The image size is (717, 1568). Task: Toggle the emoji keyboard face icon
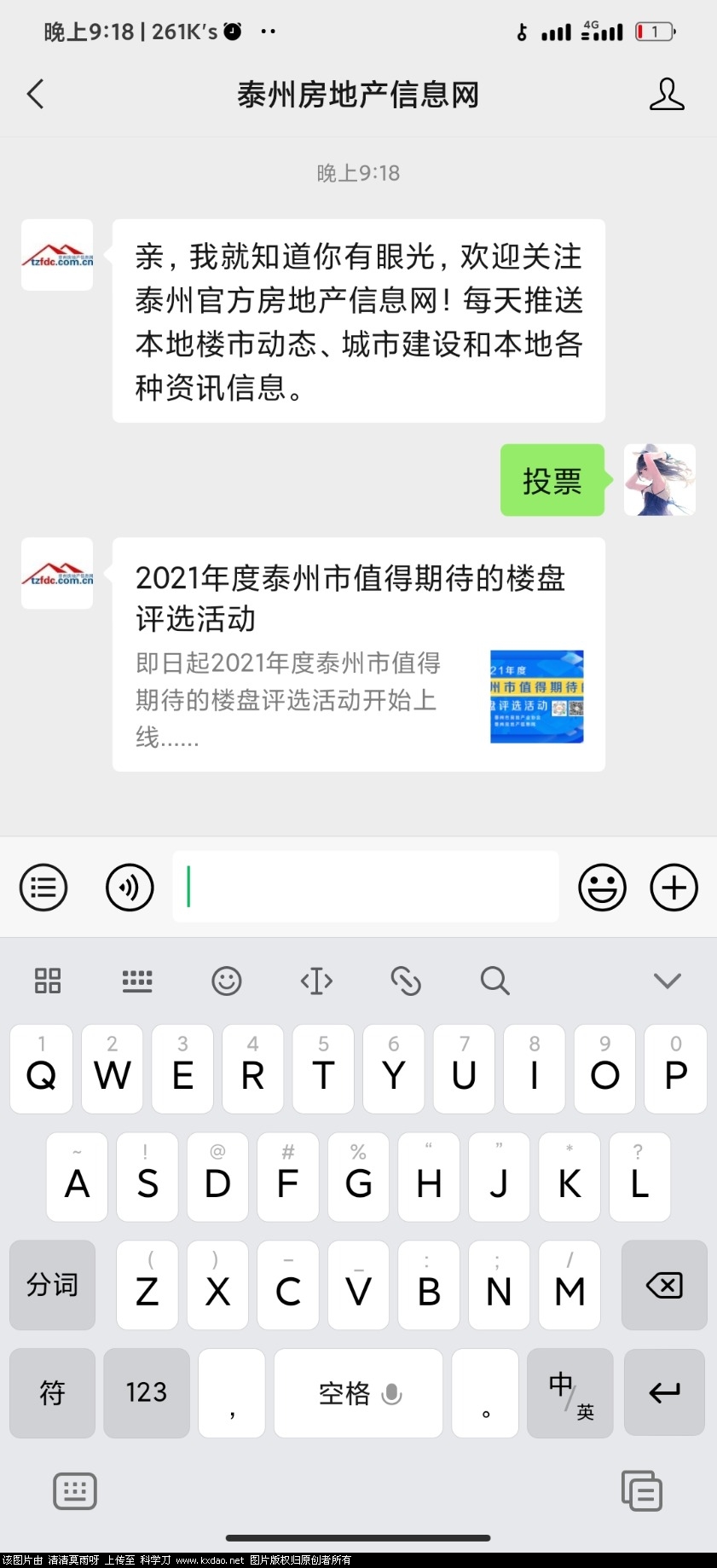click(226, 981)
